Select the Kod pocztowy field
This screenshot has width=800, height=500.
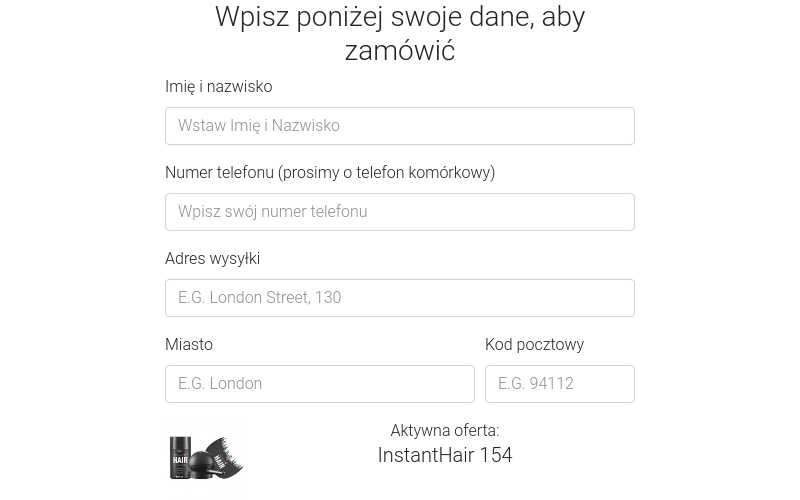(x=559, y=384)
